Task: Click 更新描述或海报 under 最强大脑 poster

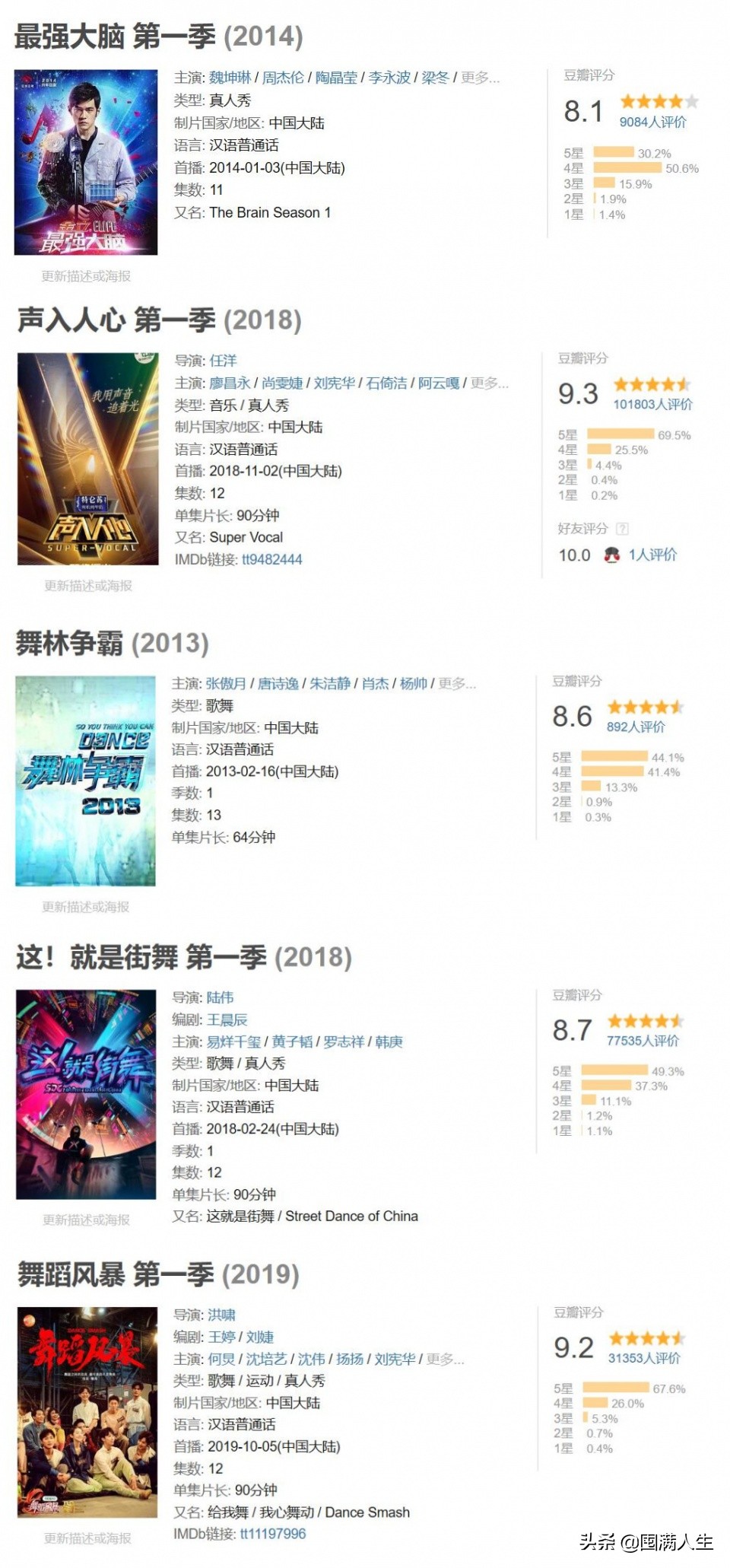Action: pos(86,278)
